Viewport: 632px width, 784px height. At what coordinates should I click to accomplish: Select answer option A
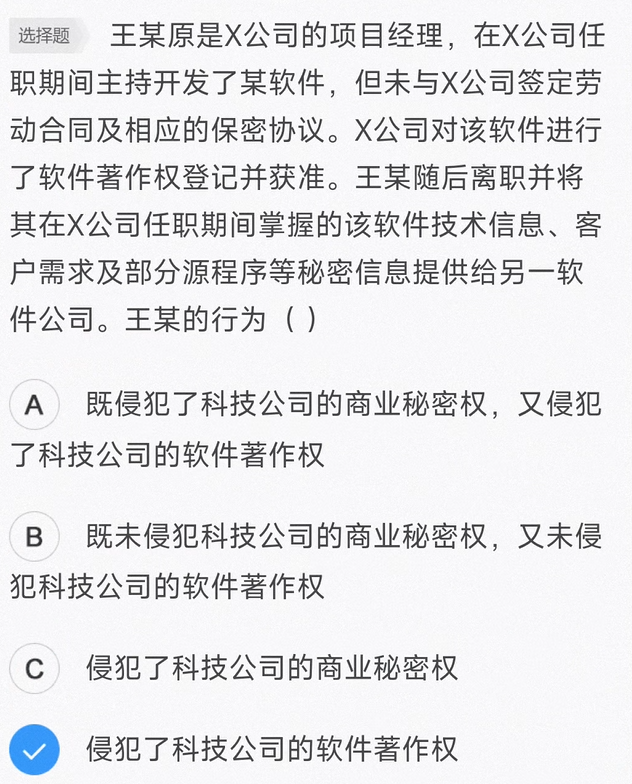click(34, 405)
